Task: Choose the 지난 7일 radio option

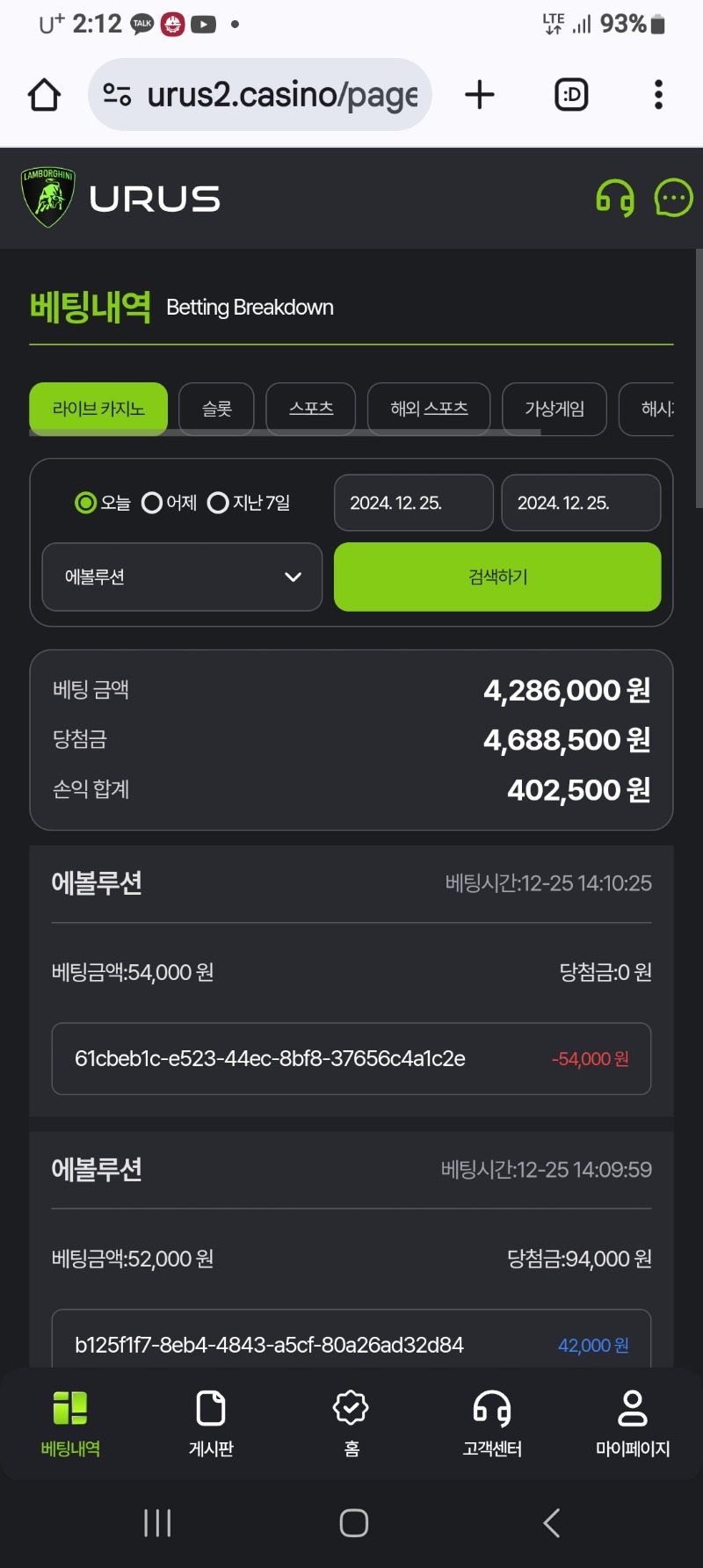Action: pos(249,503)
